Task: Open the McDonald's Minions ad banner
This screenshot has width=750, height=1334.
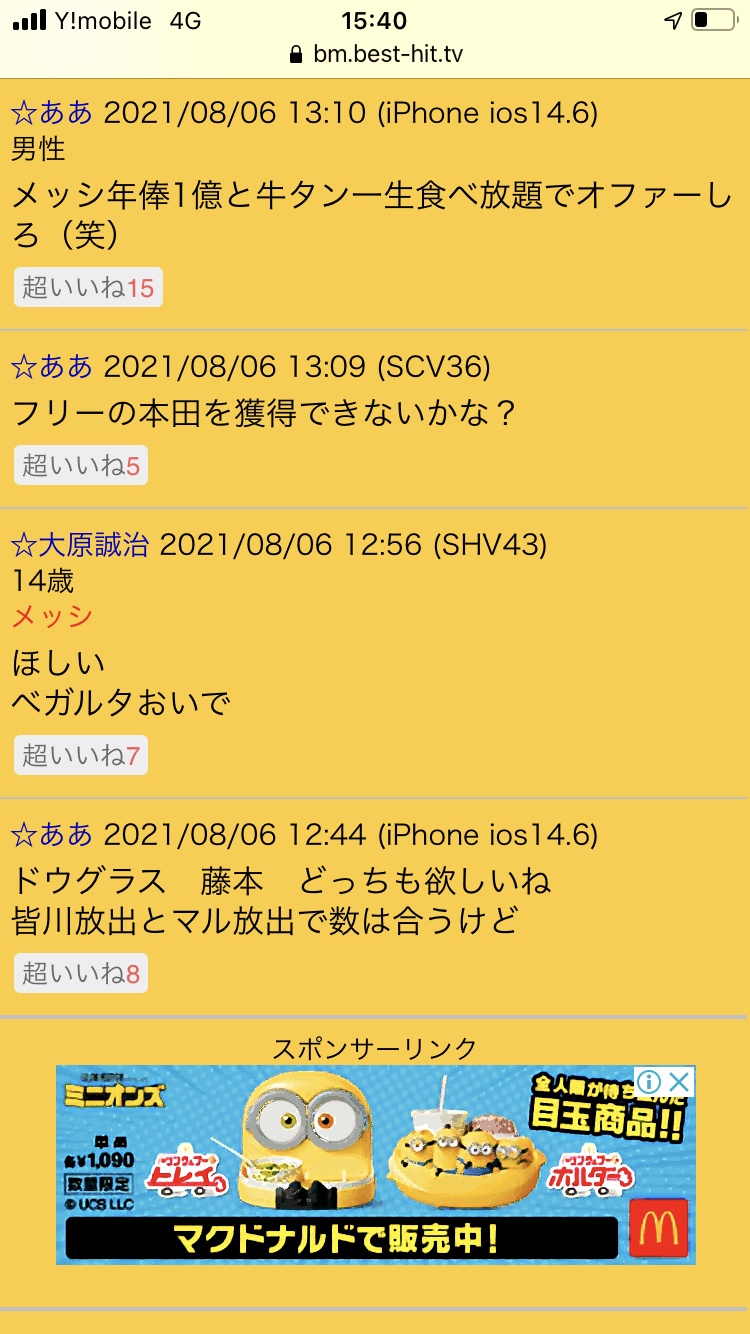Action: [x=375, y=1165]
